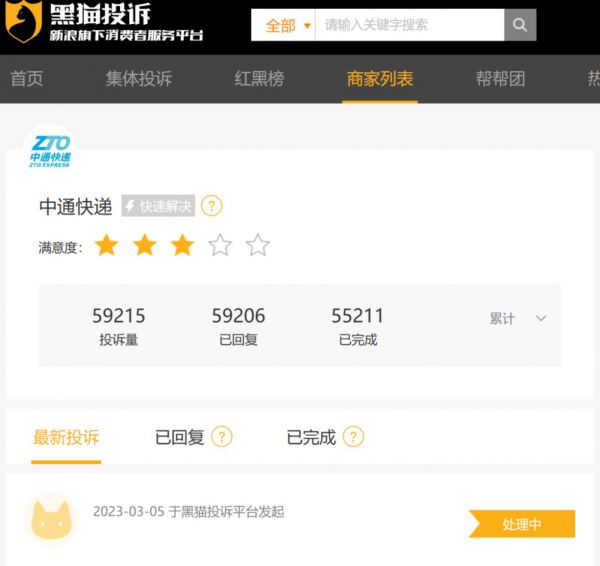Open the 帮帮团 tab

tap(500, 79)
